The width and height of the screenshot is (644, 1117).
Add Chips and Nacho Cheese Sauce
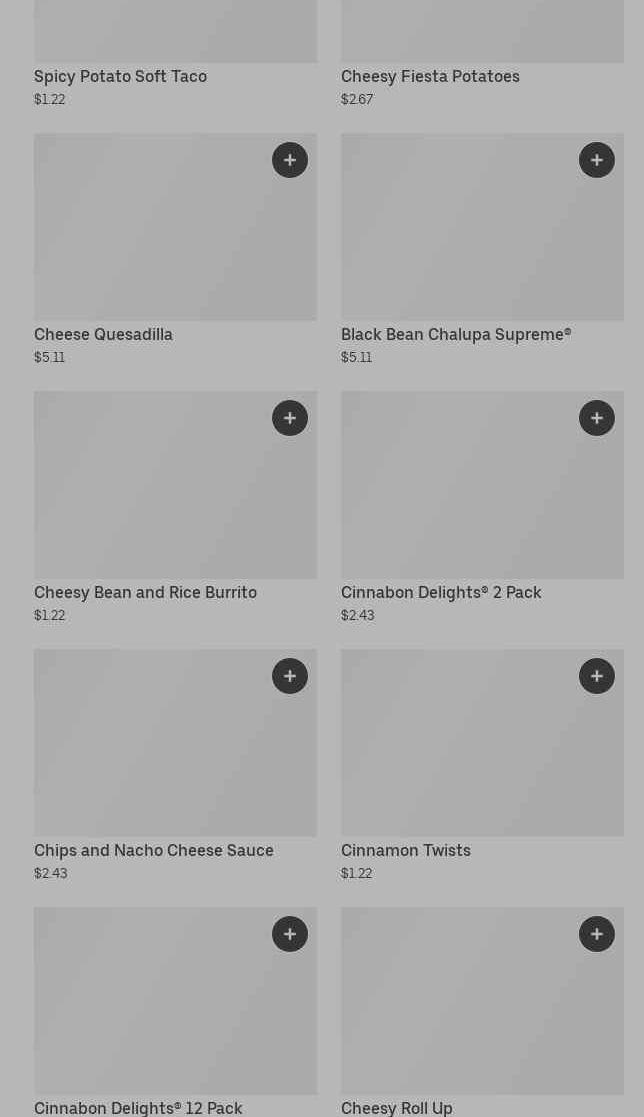(x=290, y=676)
